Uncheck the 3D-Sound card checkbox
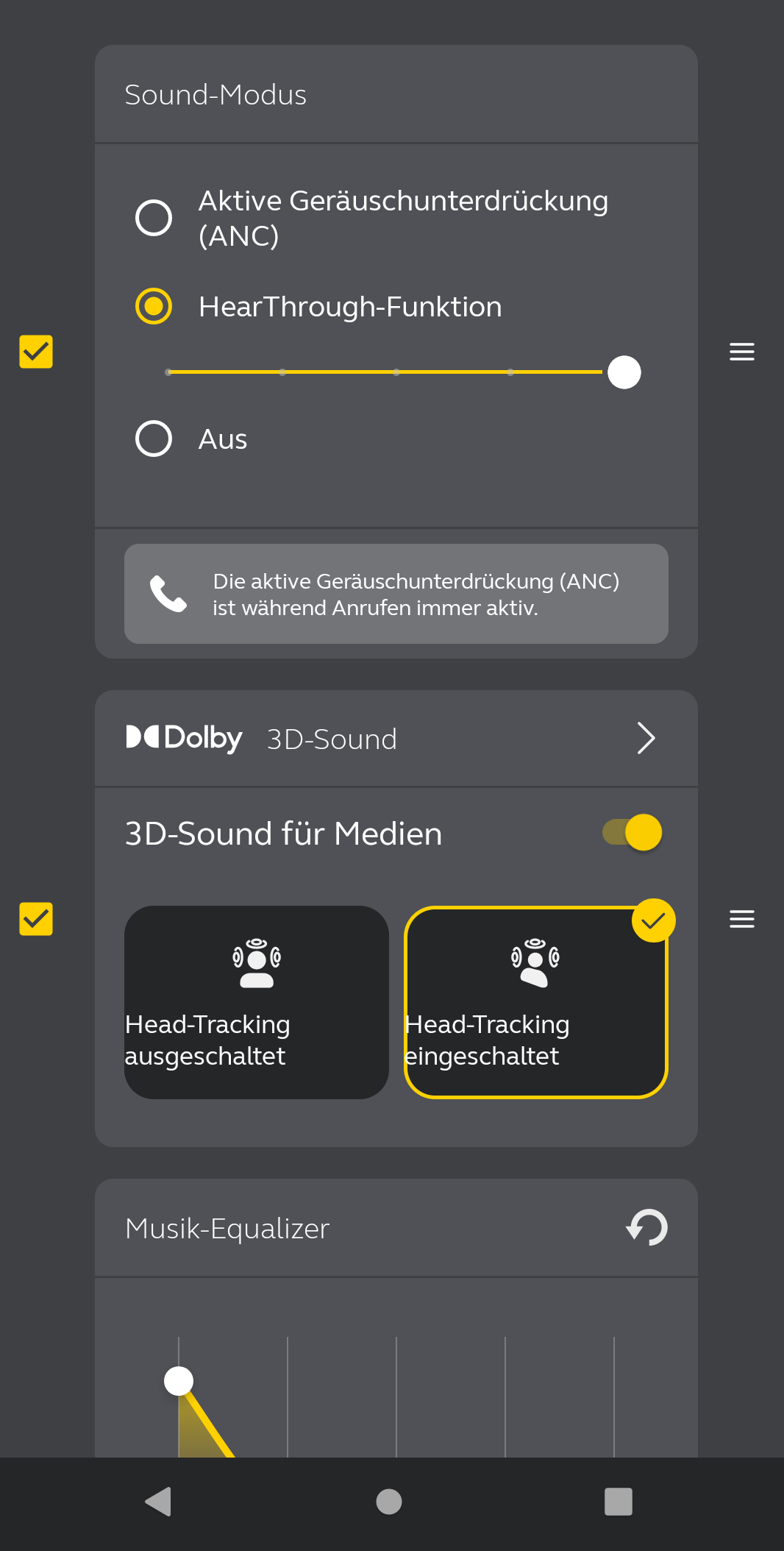 [x=36, y=919]
